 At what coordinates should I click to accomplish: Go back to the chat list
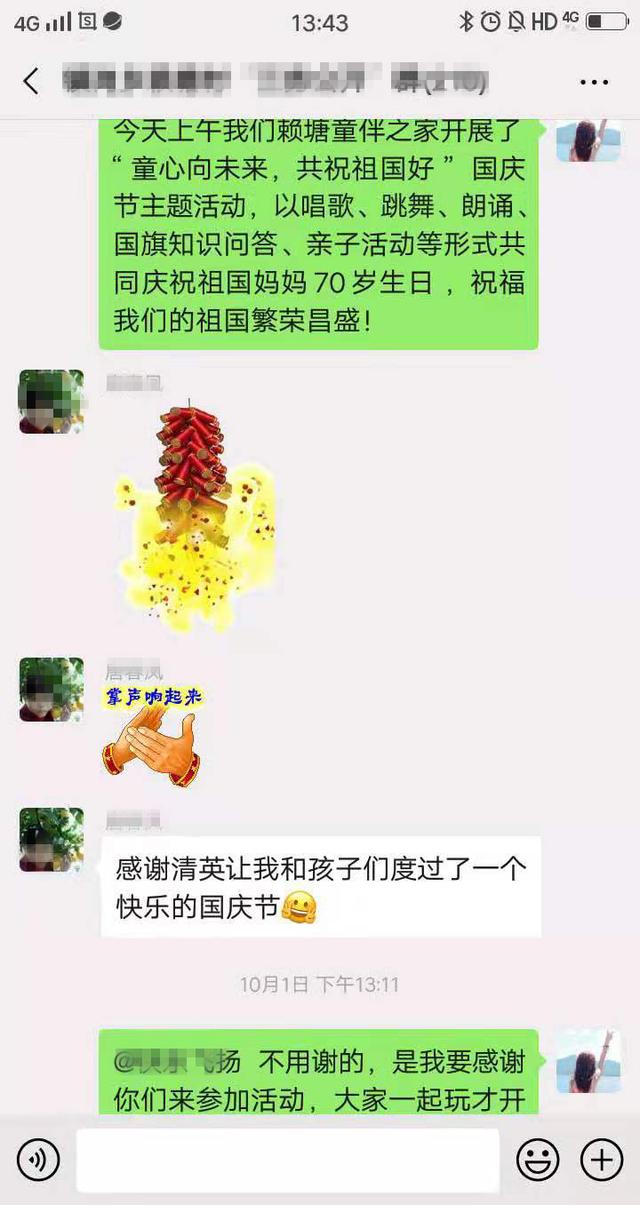(32, 81)
